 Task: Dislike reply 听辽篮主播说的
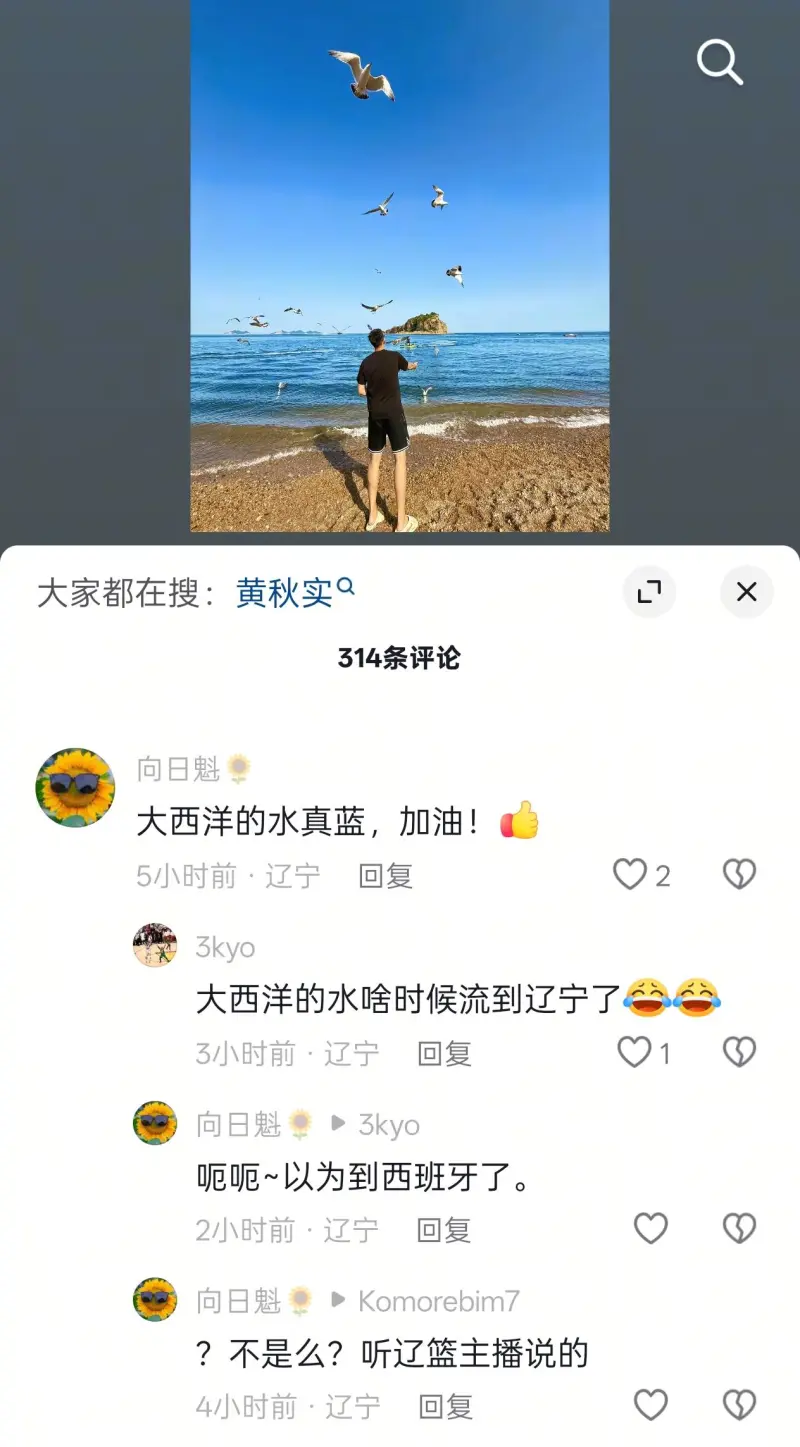pos(739,1405)
